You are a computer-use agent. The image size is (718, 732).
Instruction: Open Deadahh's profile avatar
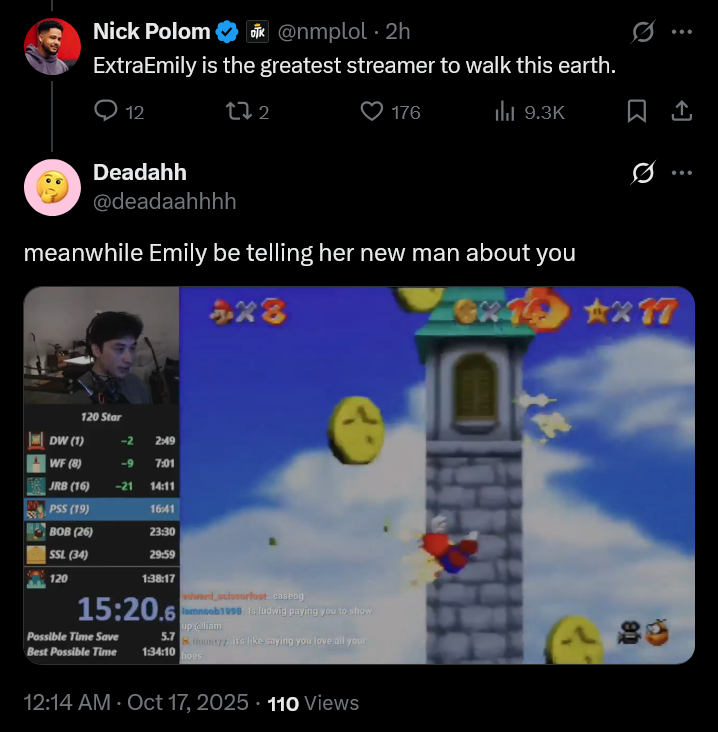(51, 187)
